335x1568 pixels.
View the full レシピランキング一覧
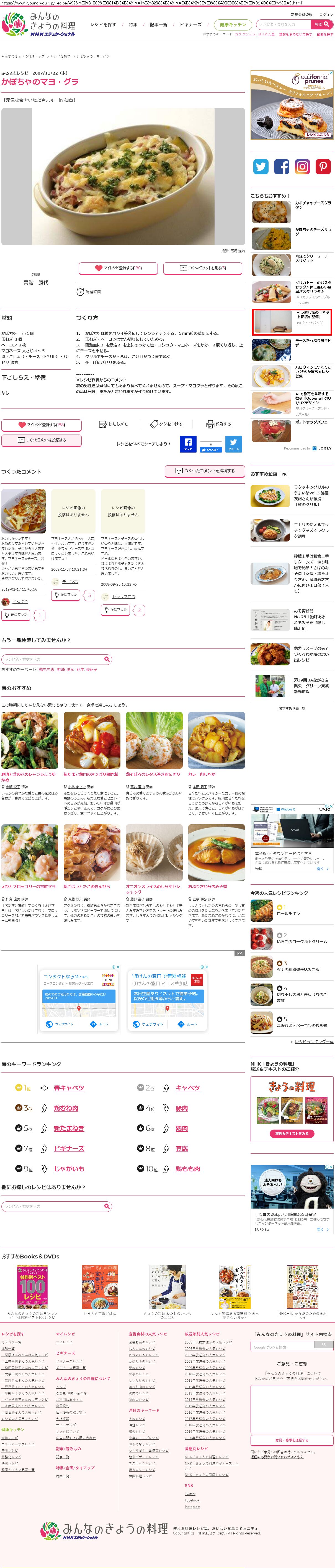pyautogui.click(x=314, y=1041)
